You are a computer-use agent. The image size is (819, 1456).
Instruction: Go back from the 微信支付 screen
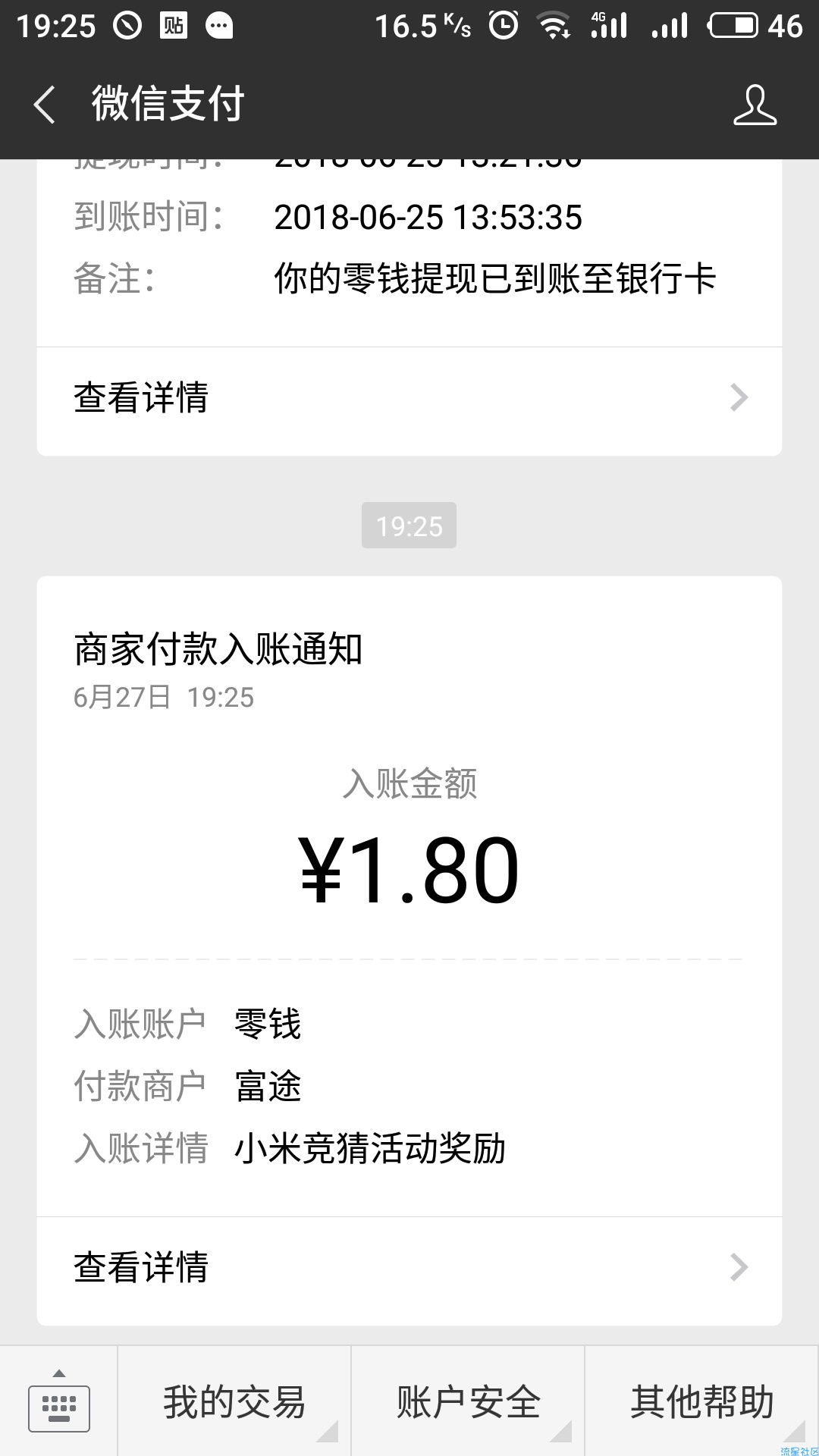(x=45, y=104)
